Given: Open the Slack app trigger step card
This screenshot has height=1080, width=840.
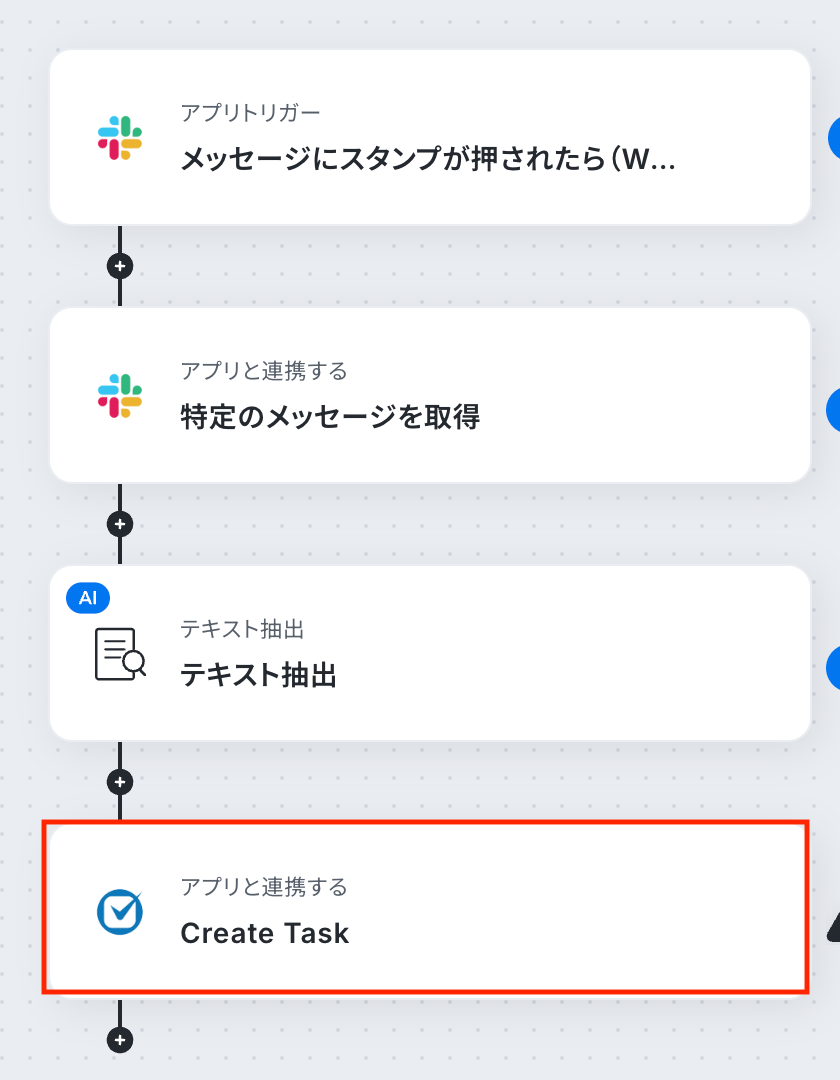Looking at the screenshot, I should coord(429,137).
